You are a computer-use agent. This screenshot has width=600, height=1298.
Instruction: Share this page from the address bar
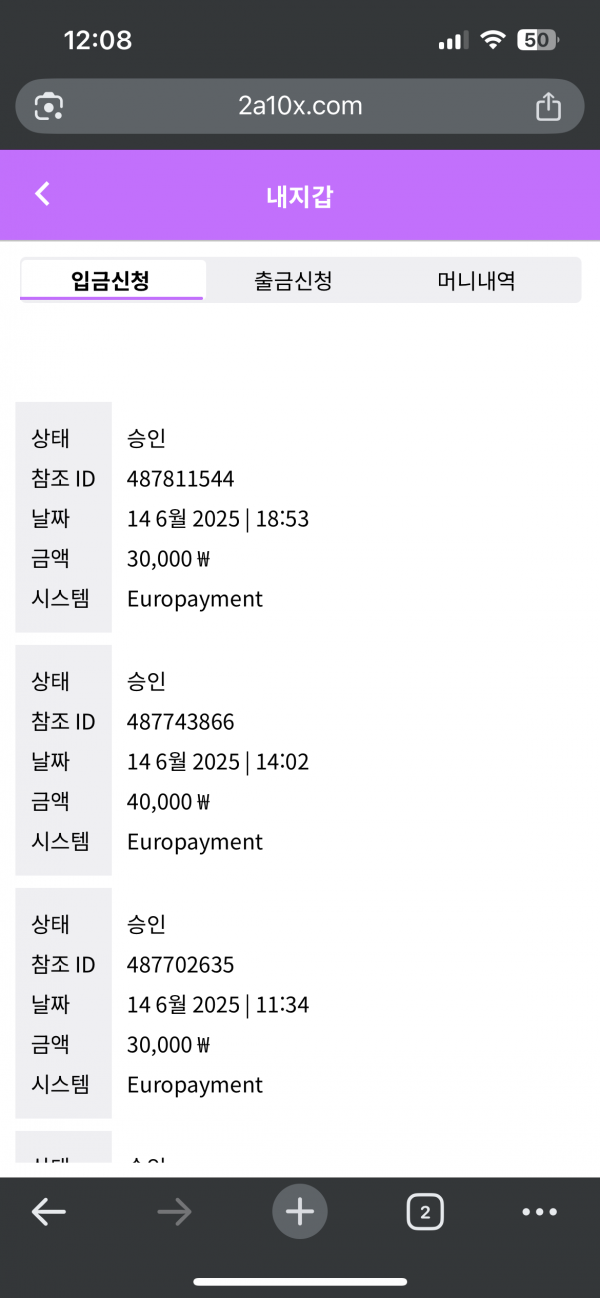pos(548,106)
